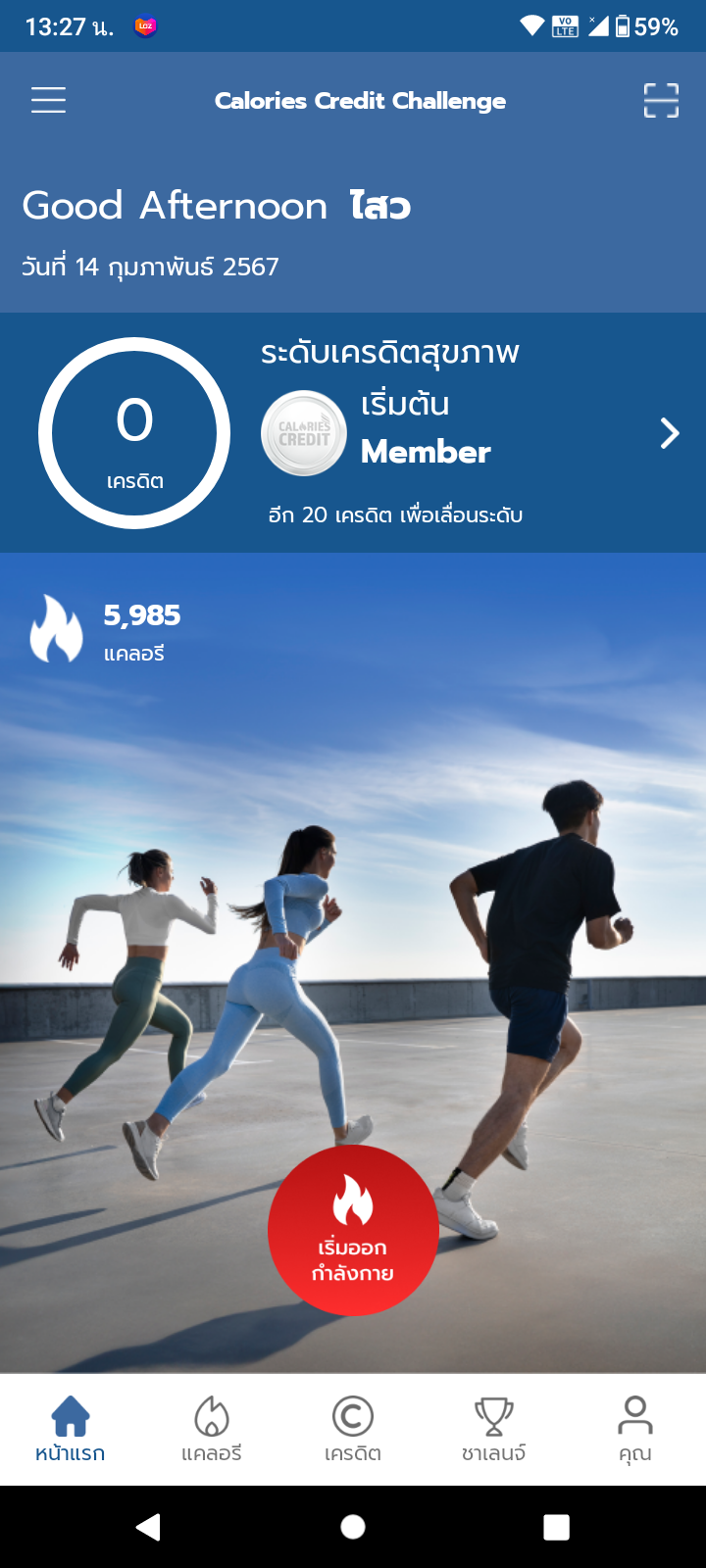Go to the คุณ profile tab
The image size is (706, 1568).
click(x=635, y=1429)
